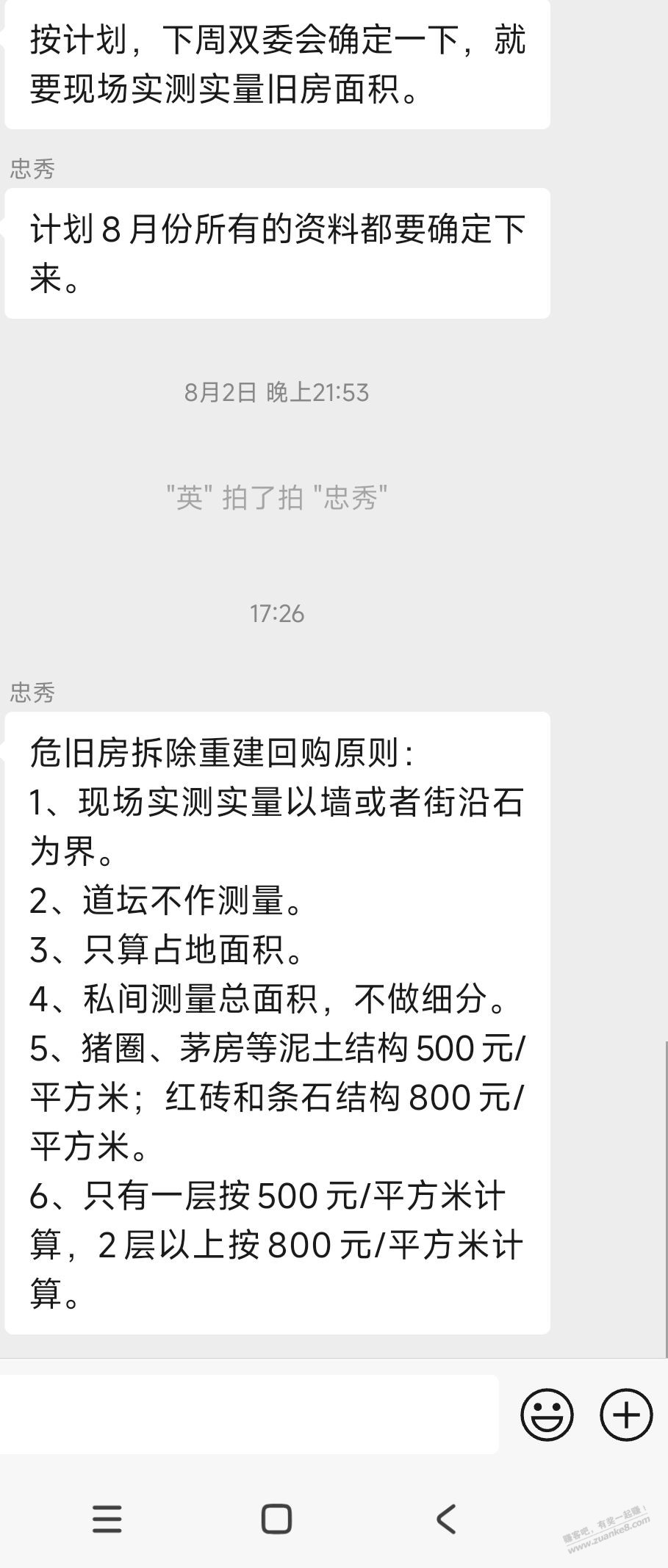Open recent apps overview
Viewport: 668px width, 1568px height.
click(107, 1519)
